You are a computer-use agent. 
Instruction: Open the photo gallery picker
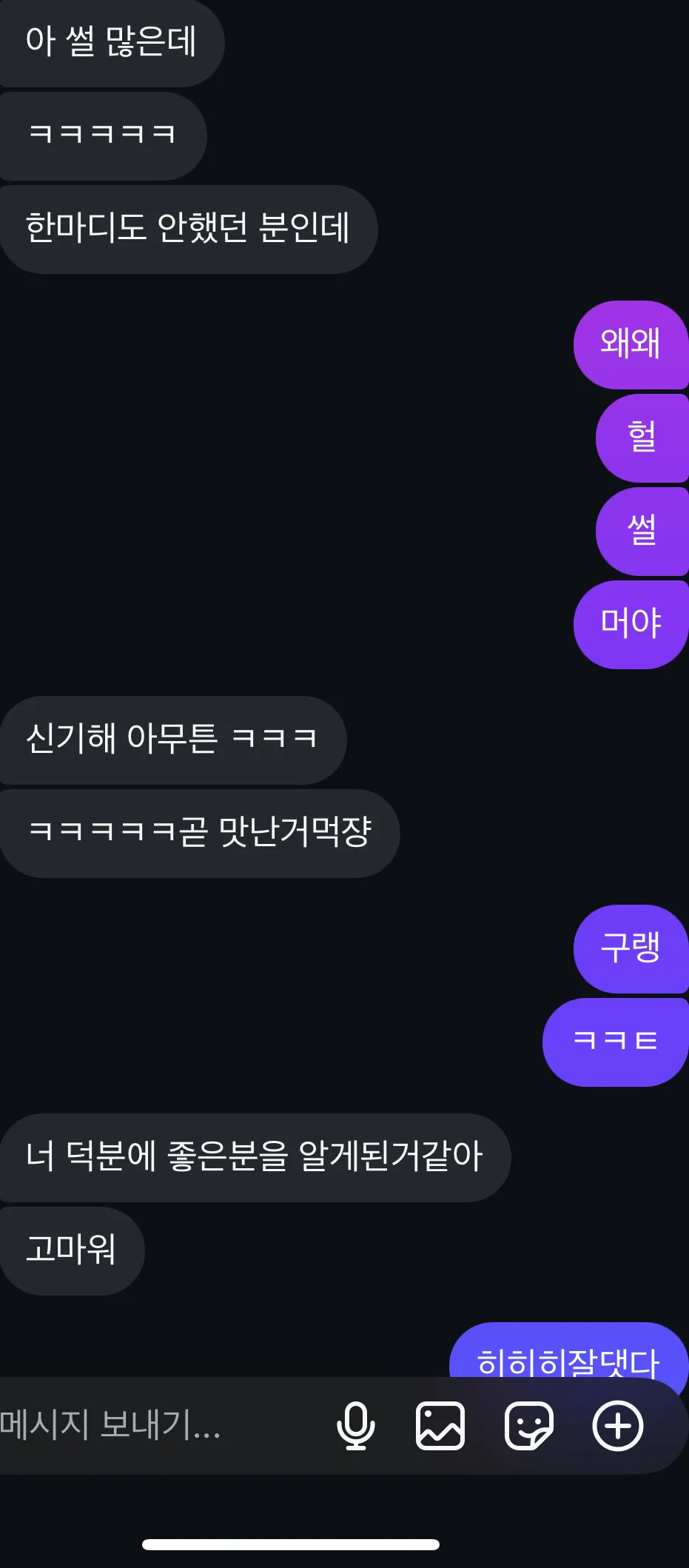click(x=440, y=1425)
